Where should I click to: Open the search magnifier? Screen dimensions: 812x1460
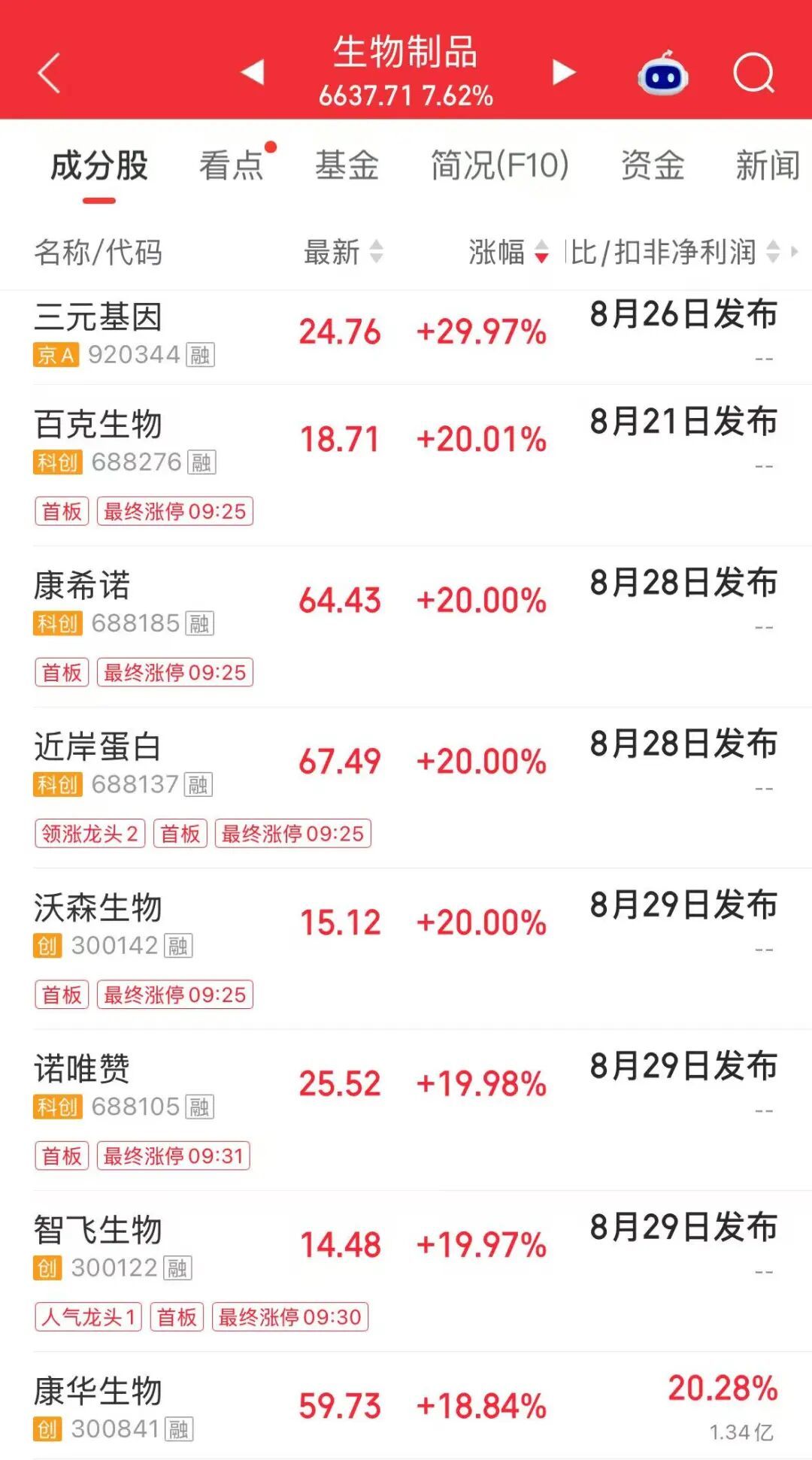(753, 73)
